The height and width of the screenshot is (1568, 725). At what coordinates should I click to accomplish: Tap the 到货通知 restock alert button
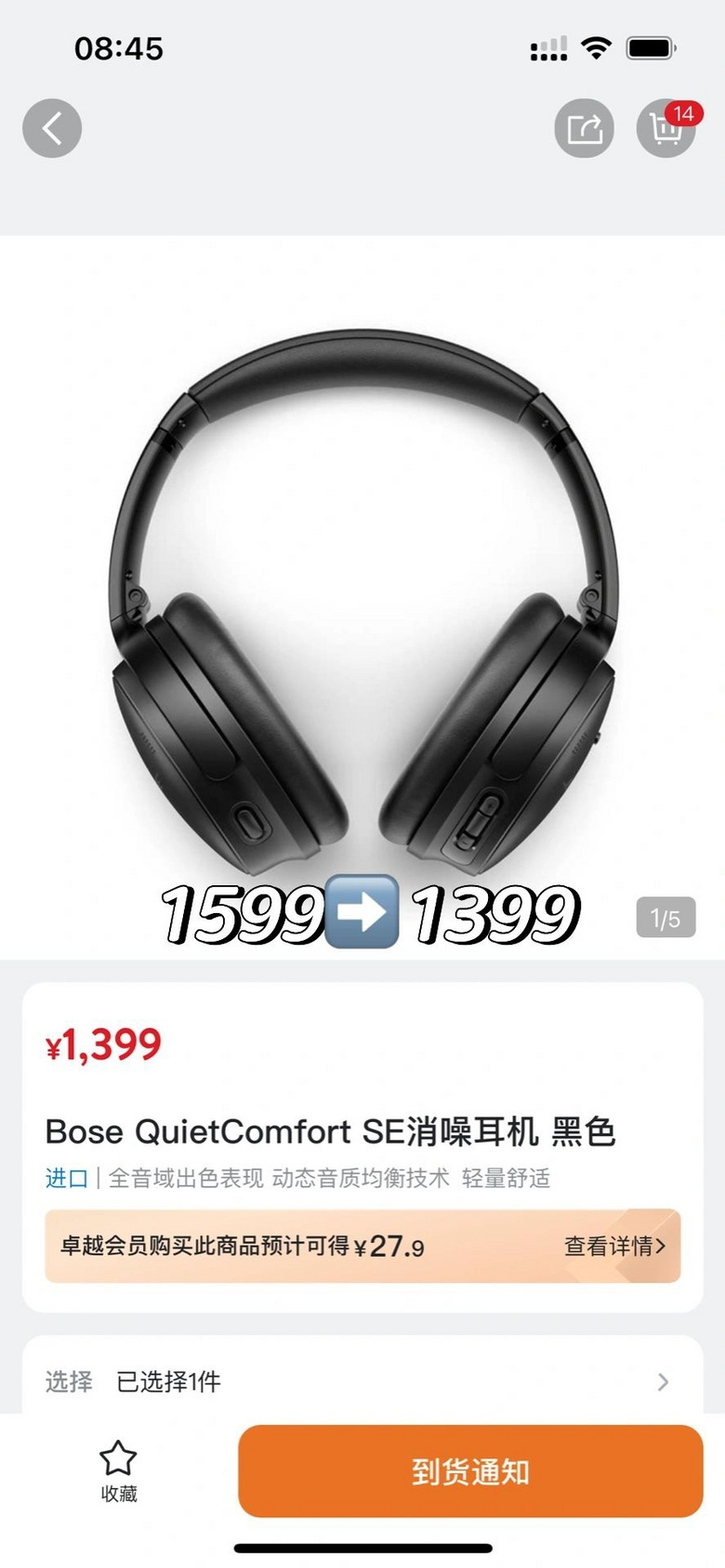pyautogui.click(x=470, y=1471)
